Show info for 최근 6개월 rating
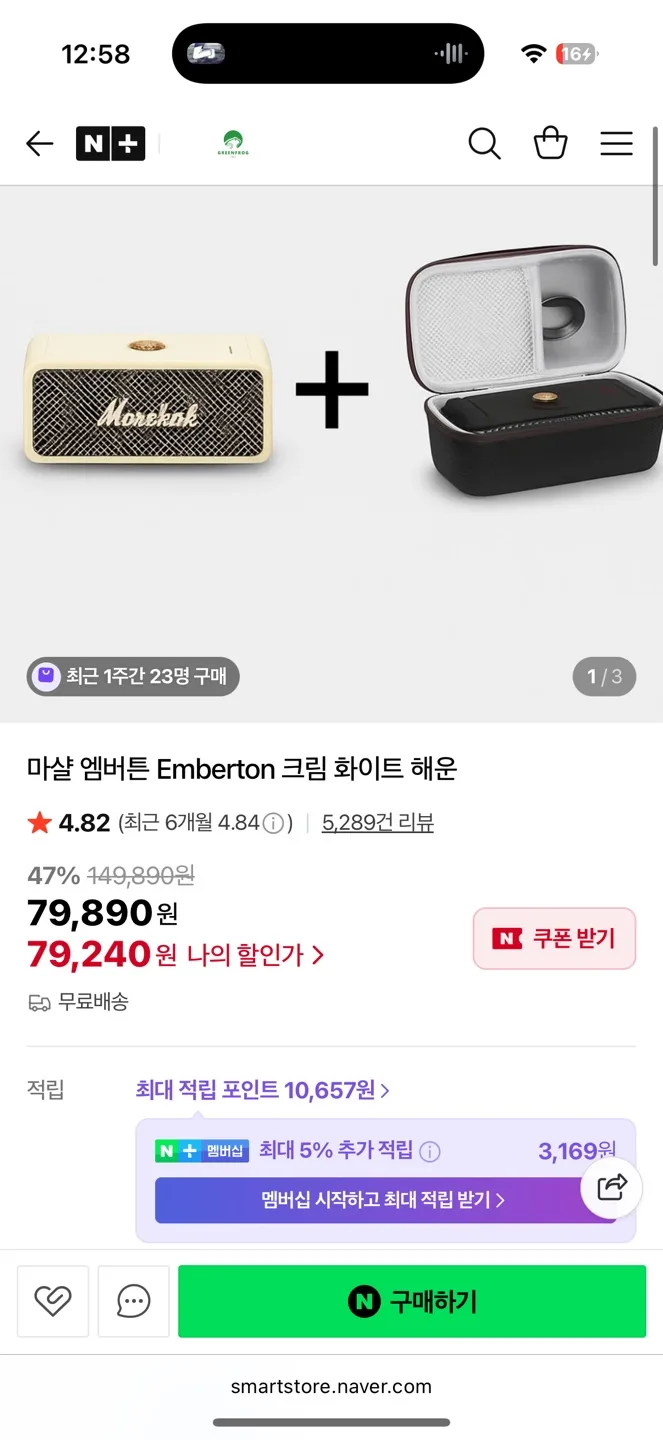This screenshot has width=663, height=1440. [x=274, y=823]
